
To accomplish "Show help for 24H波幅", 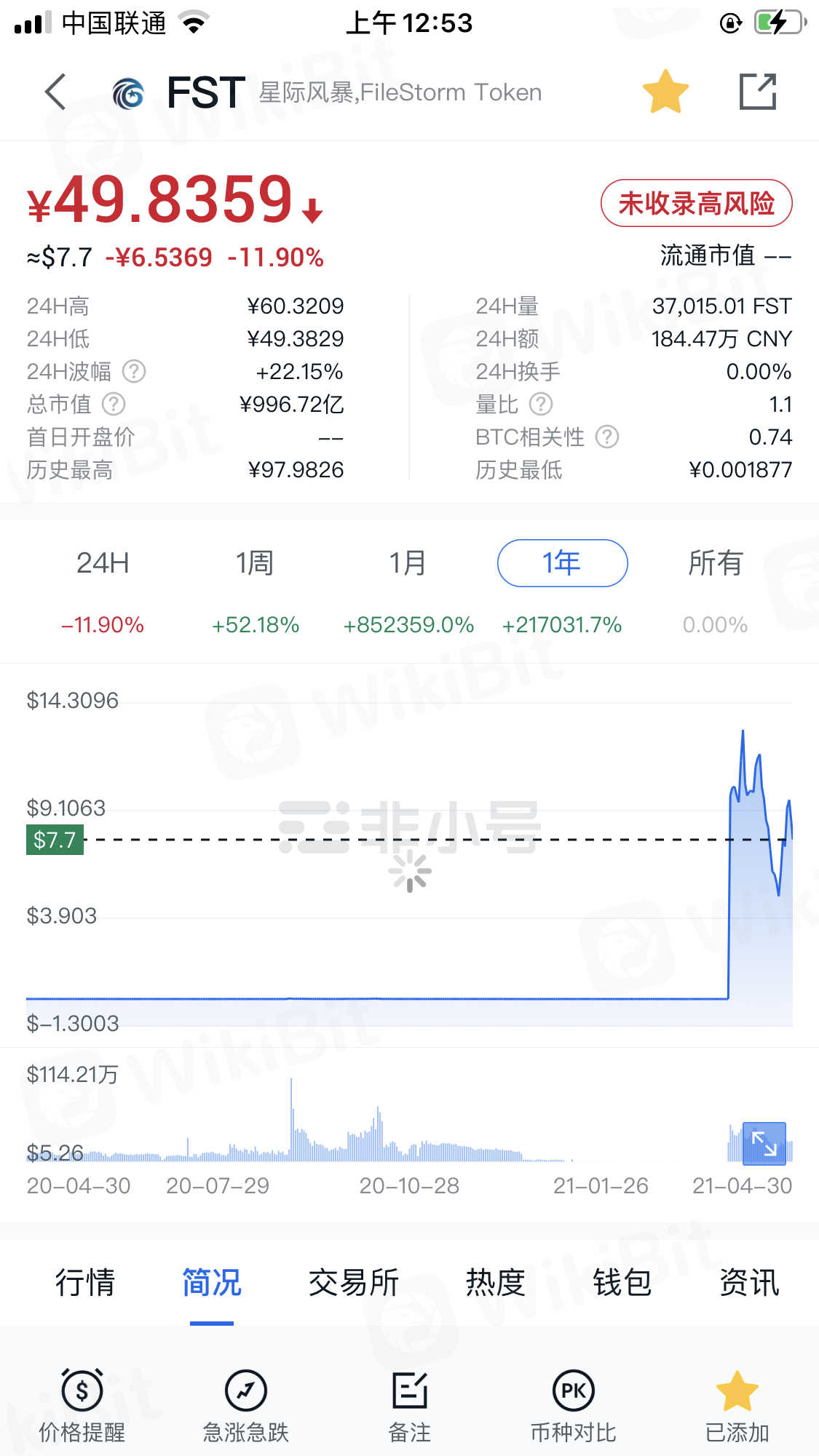I will click(134, 372).
